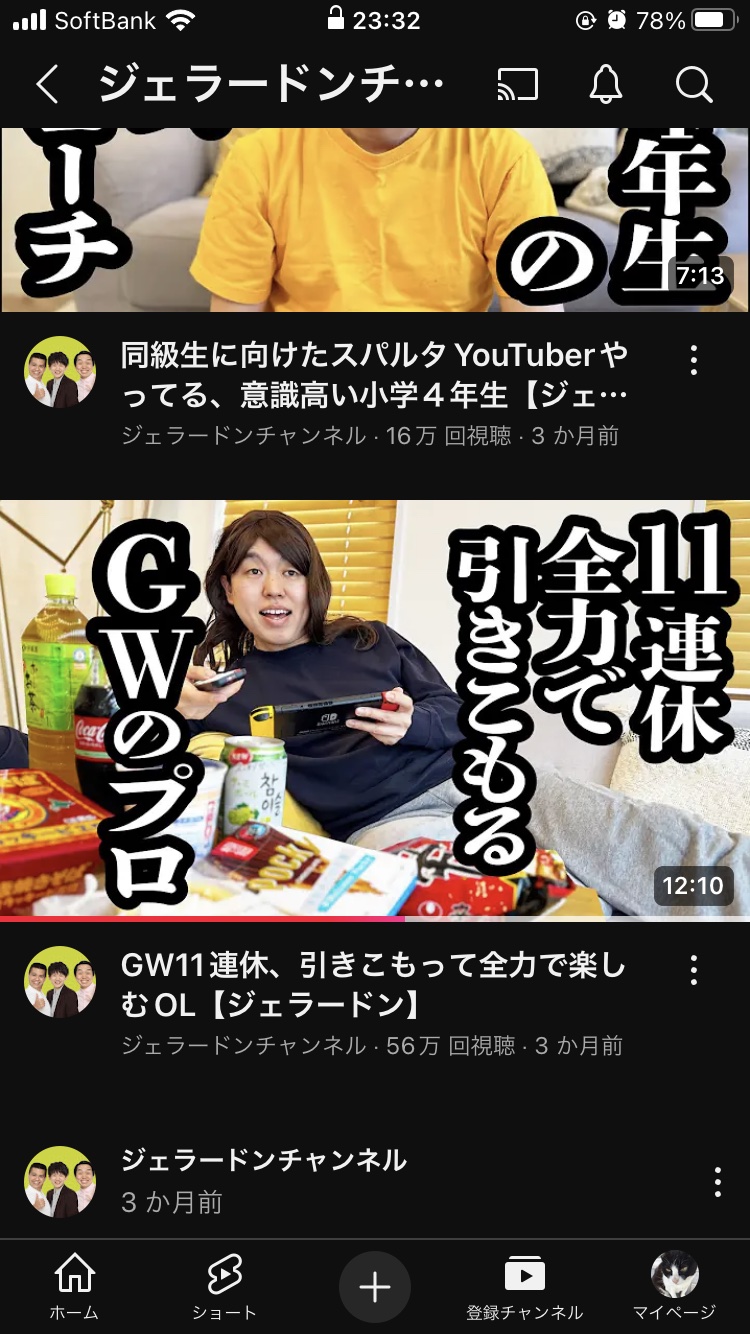Open the channel notifications bell
The height and width of the screenshot is (1334, 750).
(605, 86)
